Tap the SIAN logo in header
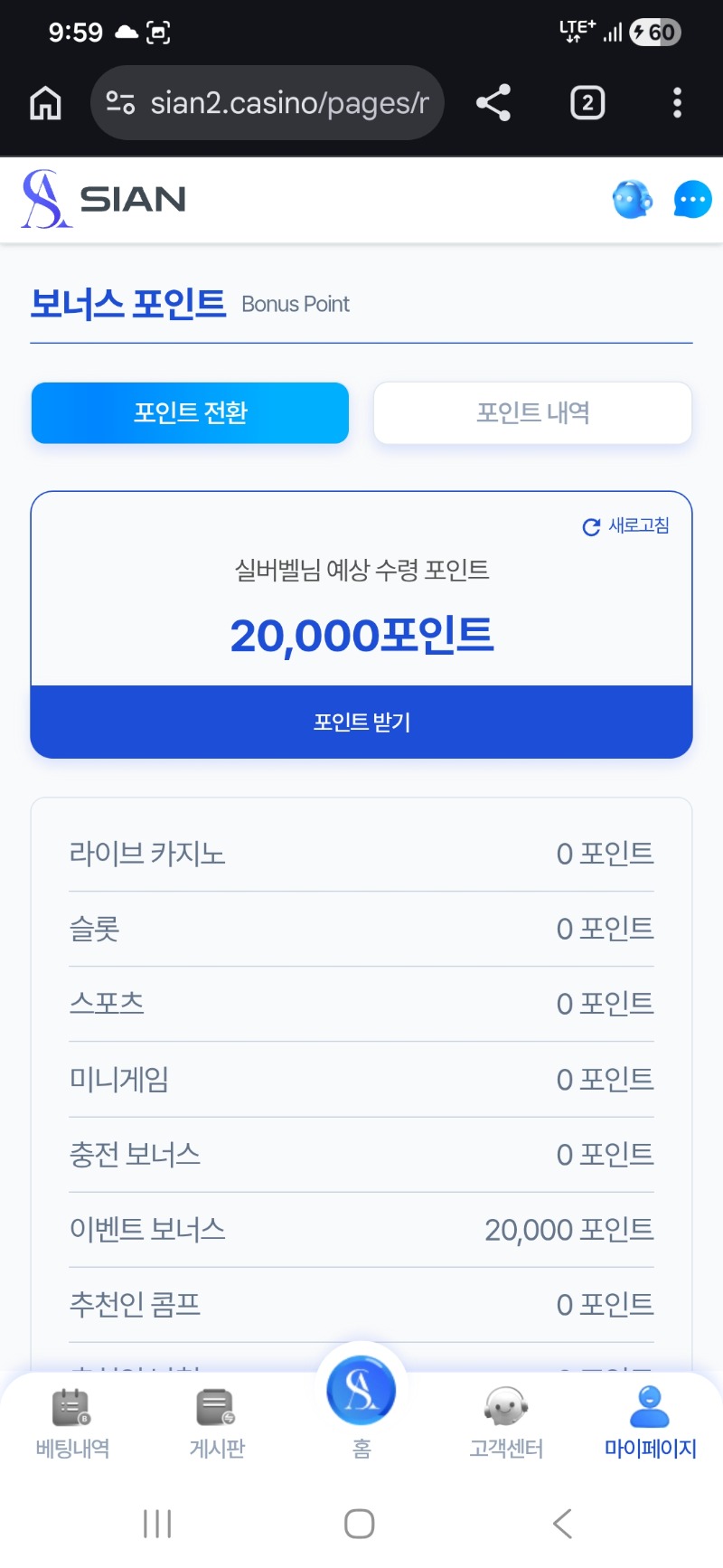Image resolution: width=723 pixels, height=1568 pixels. [104, 199]
